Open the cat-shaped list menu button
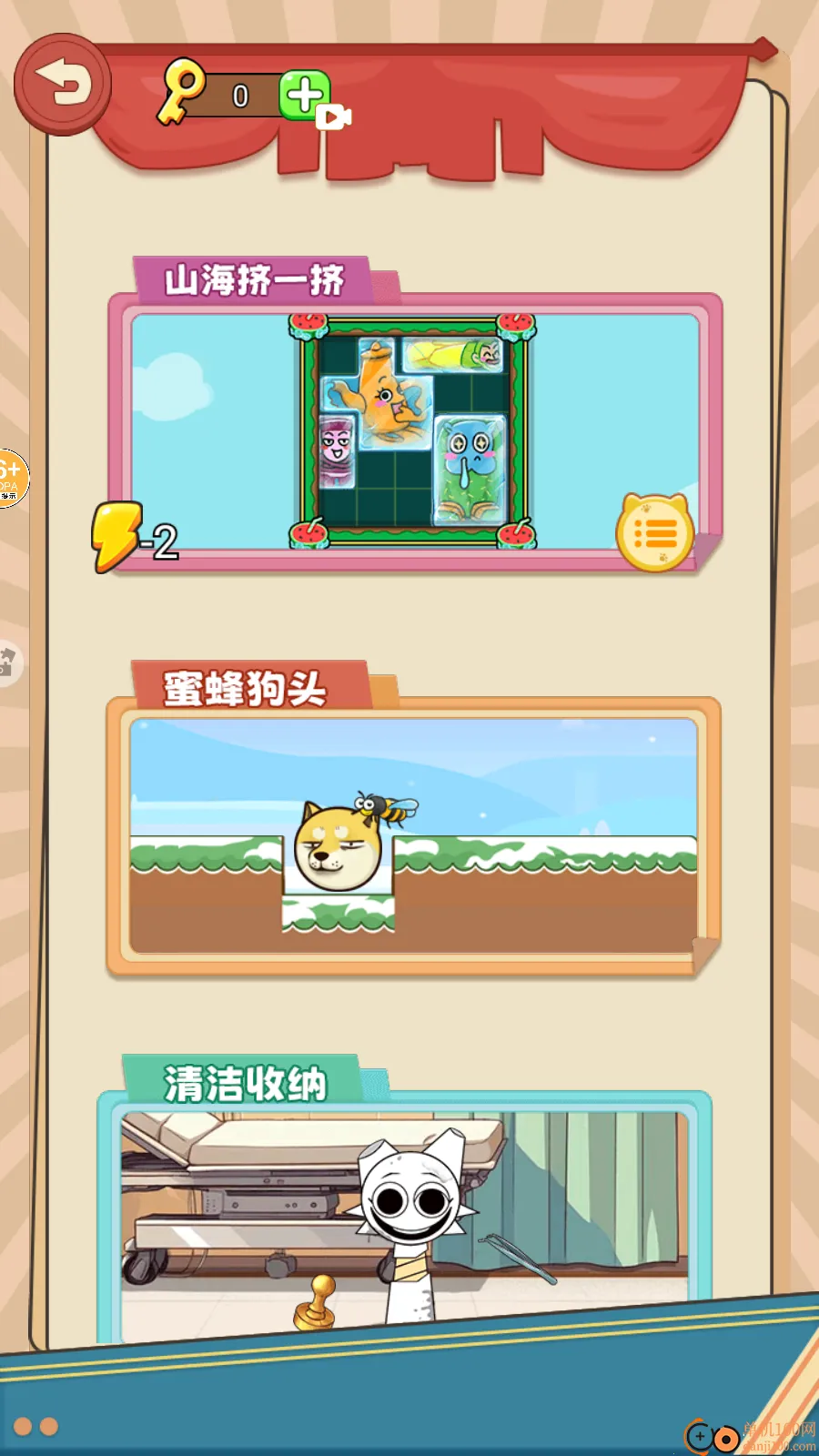 point(655,533)
